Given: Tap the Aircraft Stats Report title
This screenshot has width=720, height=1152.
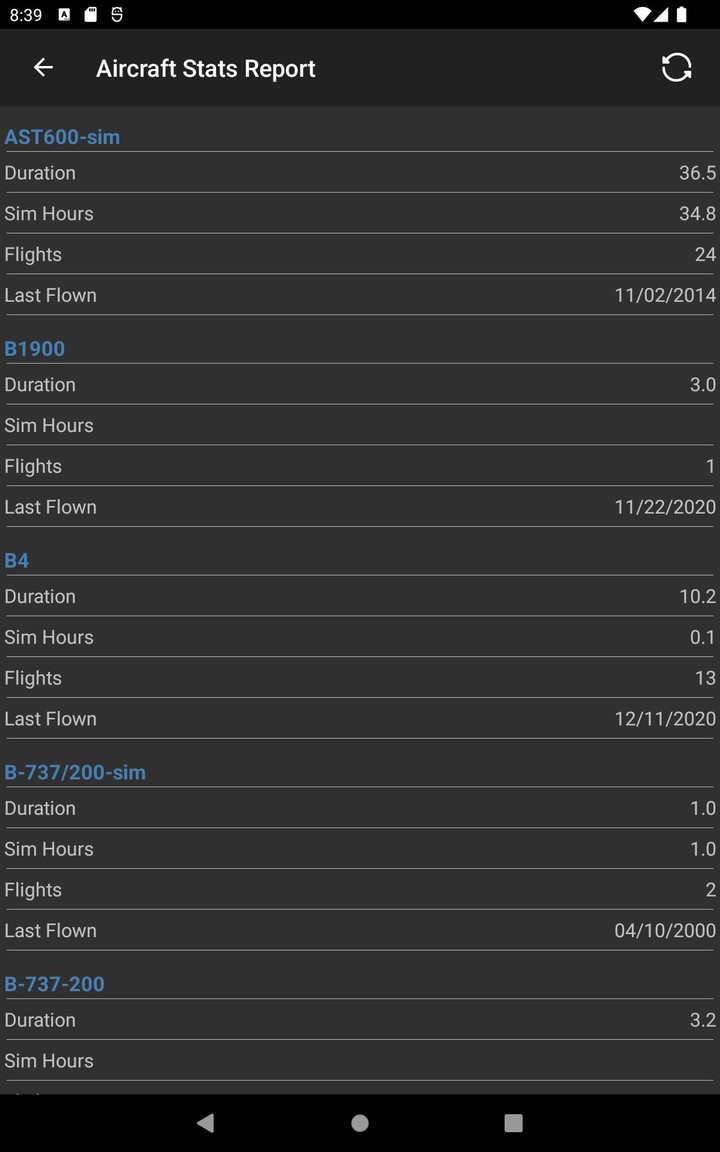Looking at the screenshot, I should pos(205,67).
